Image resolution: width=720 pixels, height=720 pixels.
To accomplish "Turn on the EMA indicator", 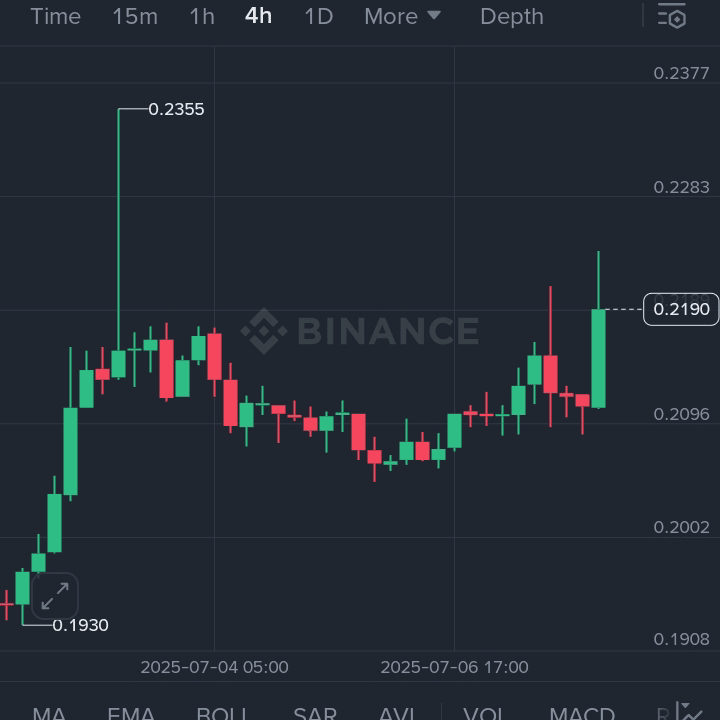I will pyautogui.click(x=131, y=712).
